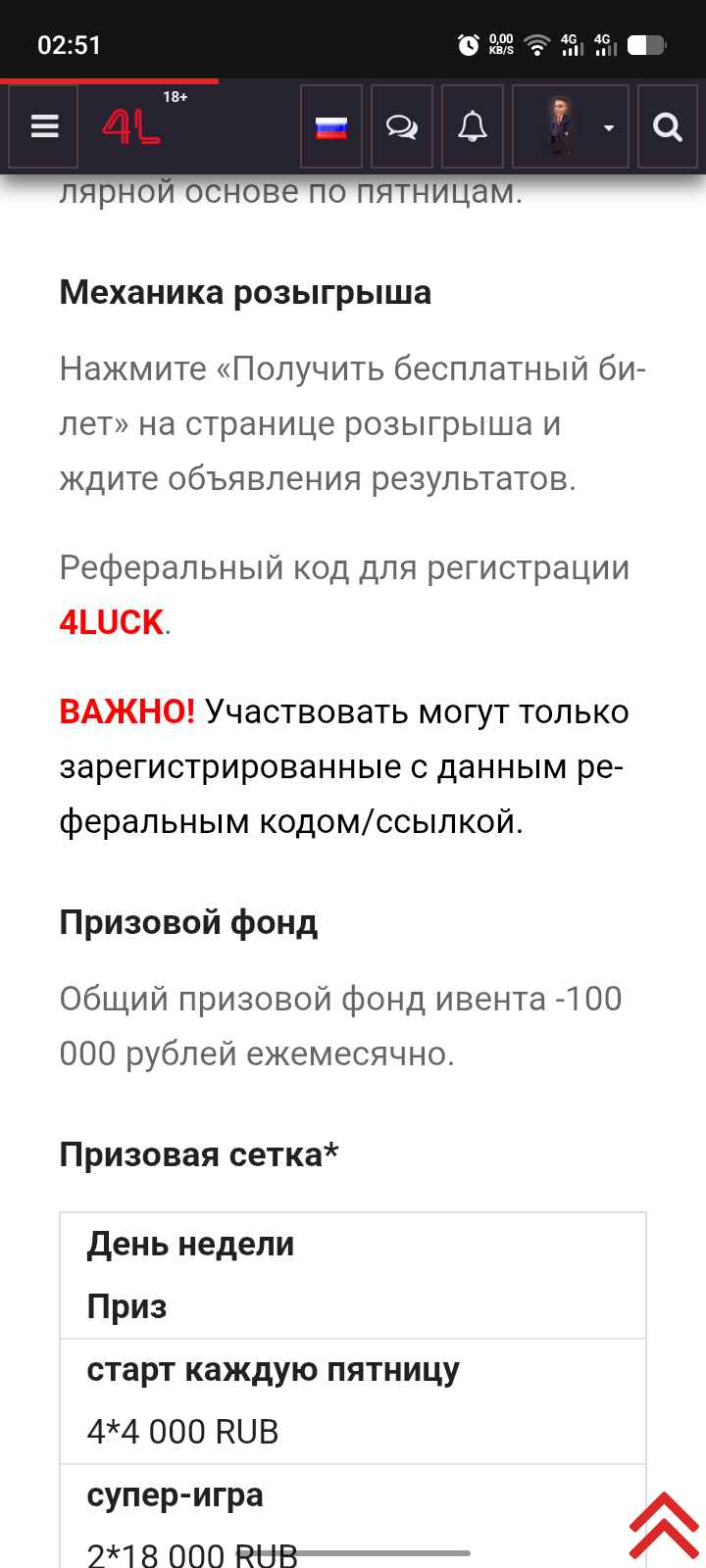Viewport: 706px width, 1568px height.
Task: Open the hamburger menu
Action: tap(44, 126)
